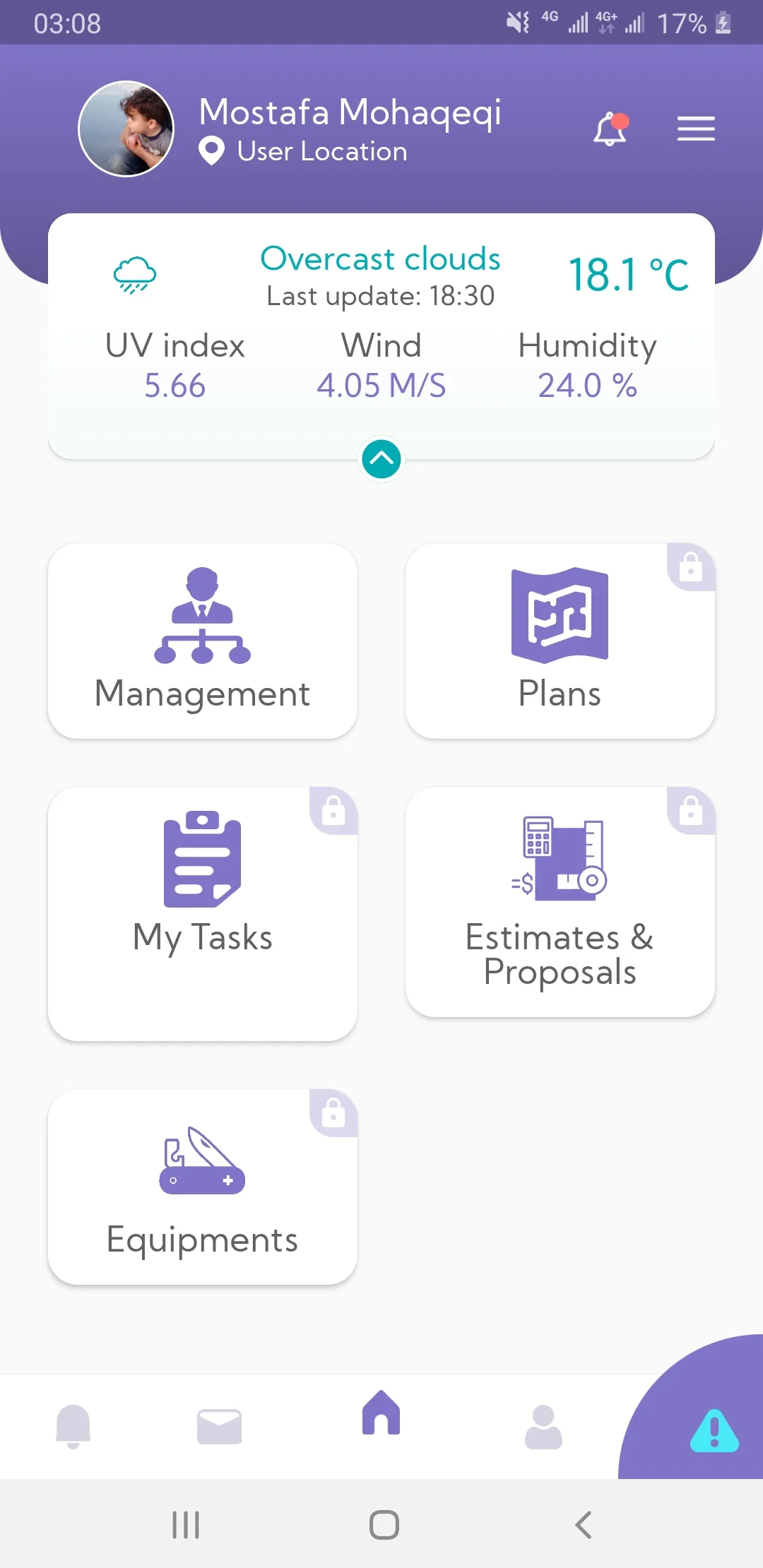Switch to the bottom bell notifications tab
Image resolution: width=763 pixels, height=1568 pixels.
click(73, 1425)
